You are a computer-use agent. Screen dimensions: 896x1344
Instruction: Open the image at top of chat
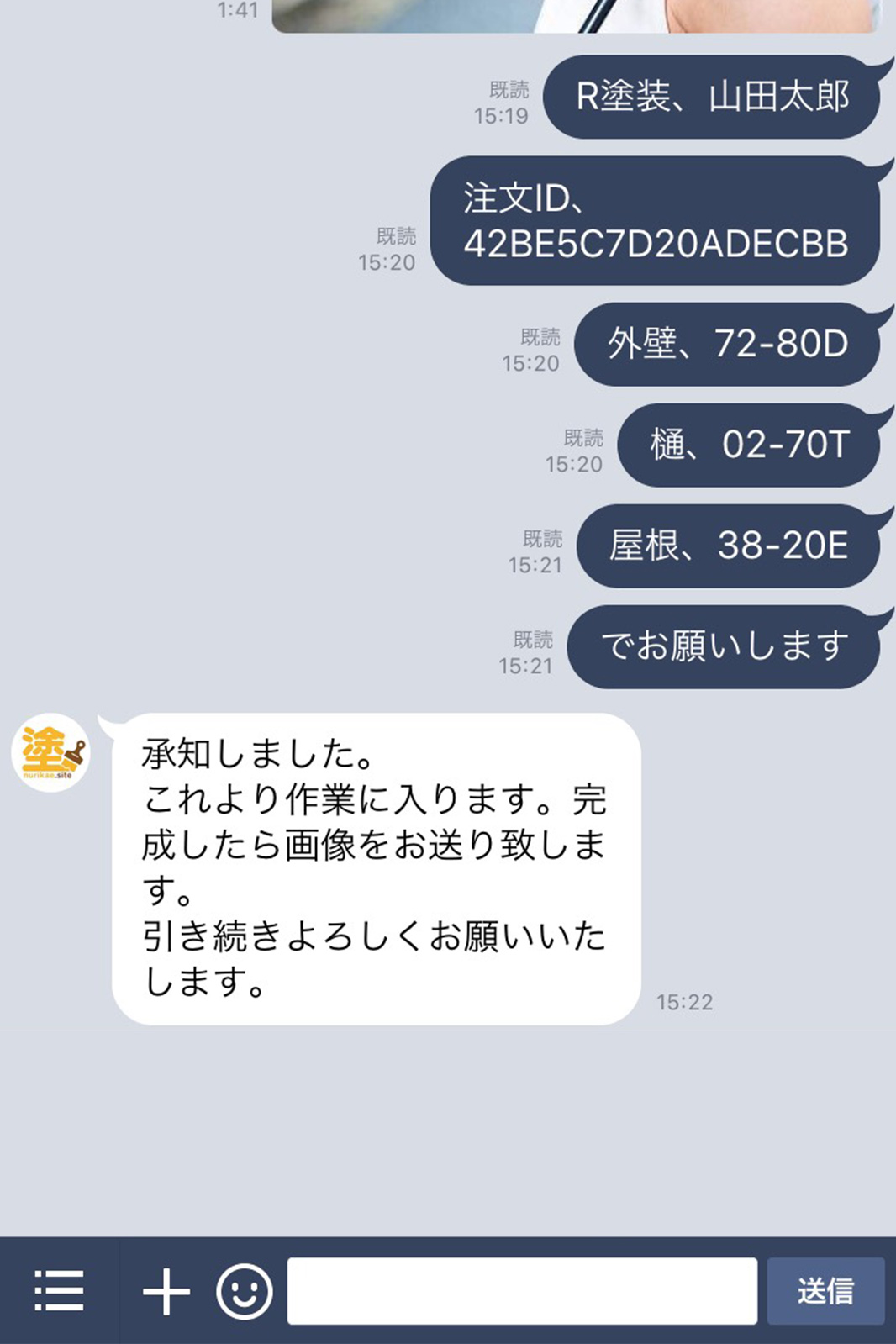(x=575, y=15)
